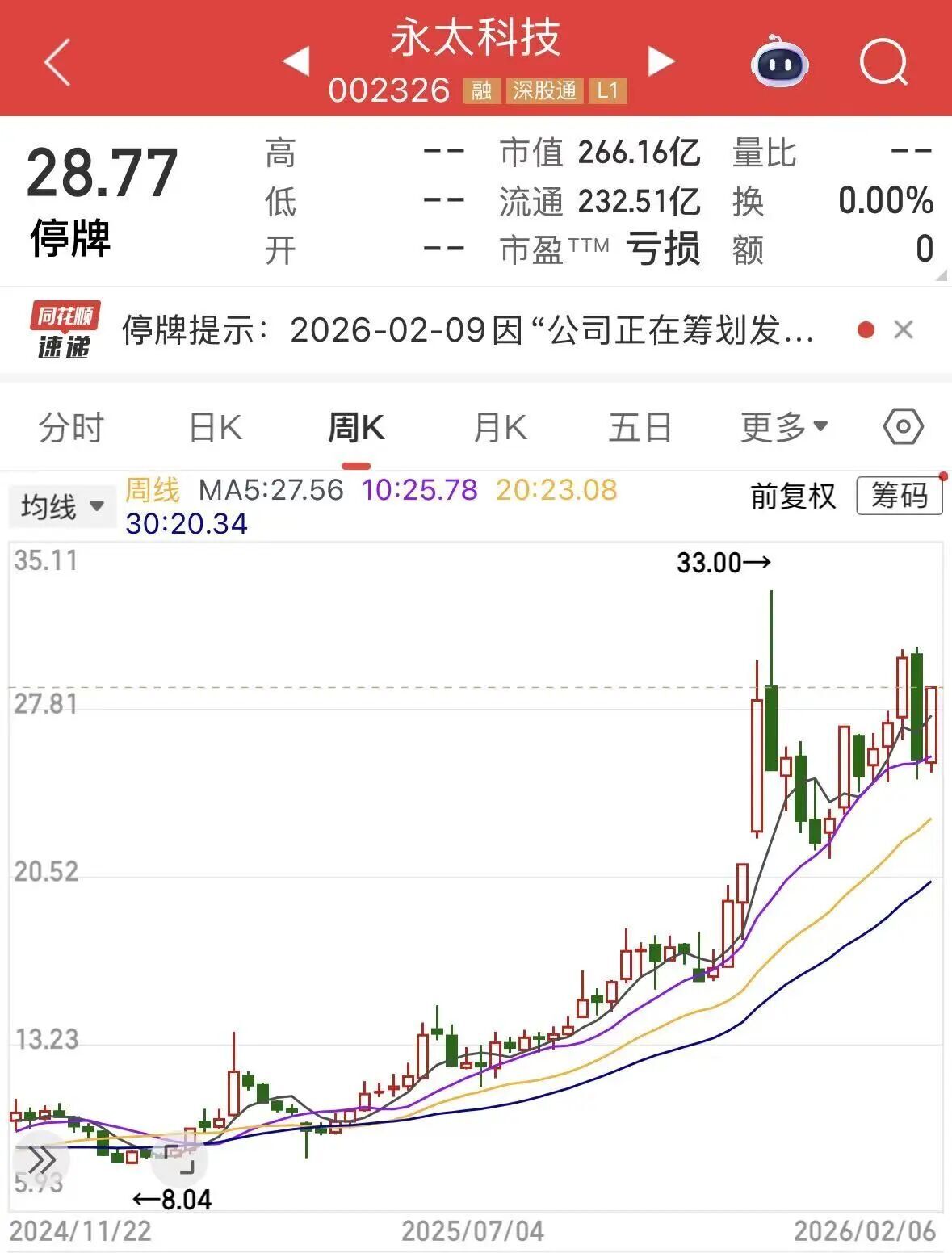Open stock search magnifier
The image size is (952, 1253).
coord(883,63)
